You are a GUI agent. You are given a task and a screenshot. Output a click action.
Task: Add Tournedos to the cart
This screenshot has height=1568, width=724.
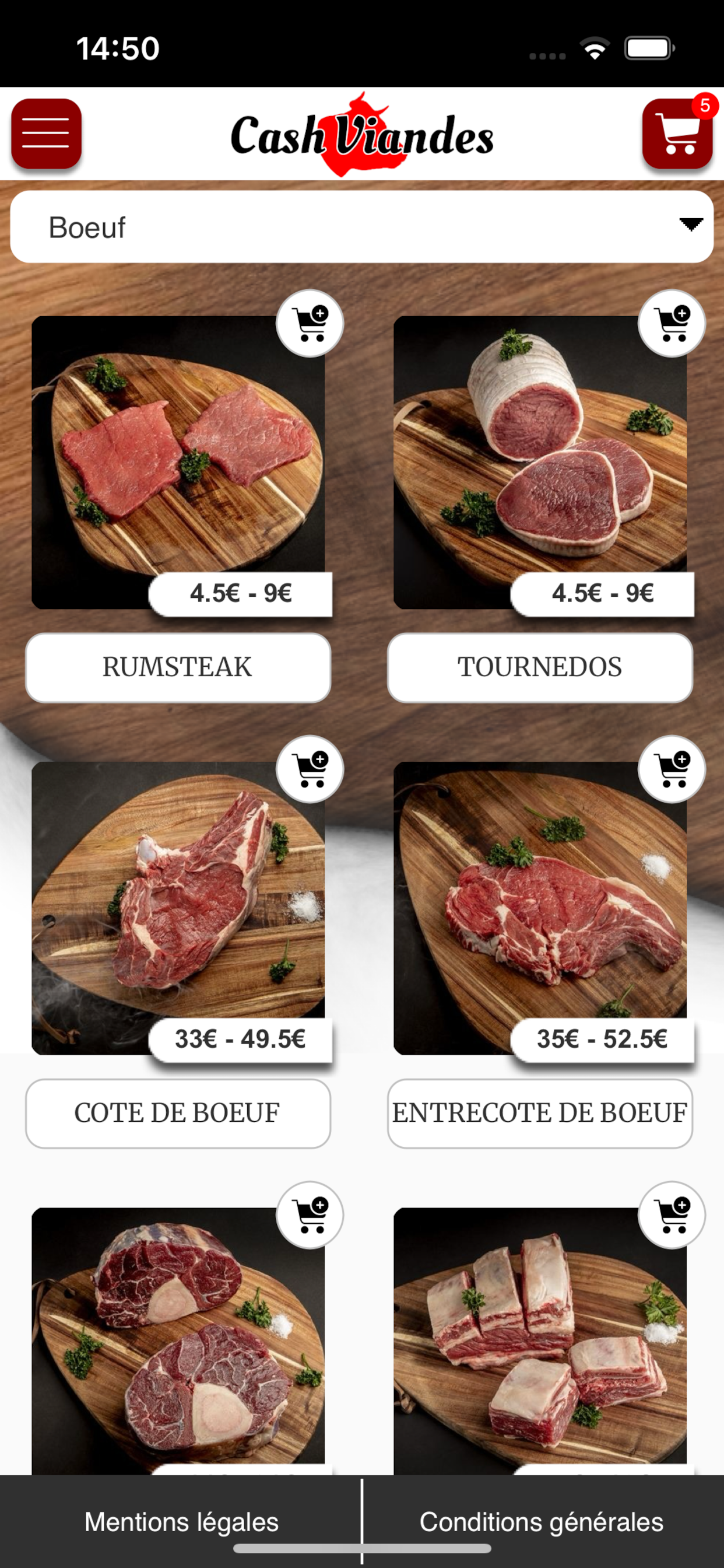point(672,323)
